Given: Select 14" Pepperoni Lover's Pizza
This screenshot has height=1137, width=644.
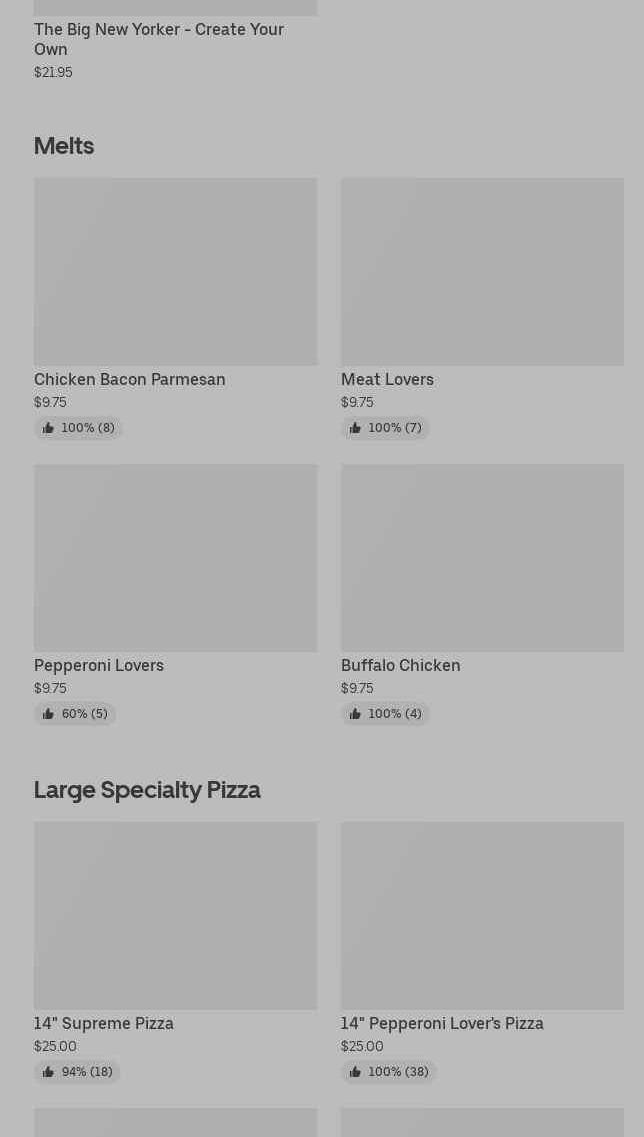Looking at the screenshot, I should pos(482,916).
